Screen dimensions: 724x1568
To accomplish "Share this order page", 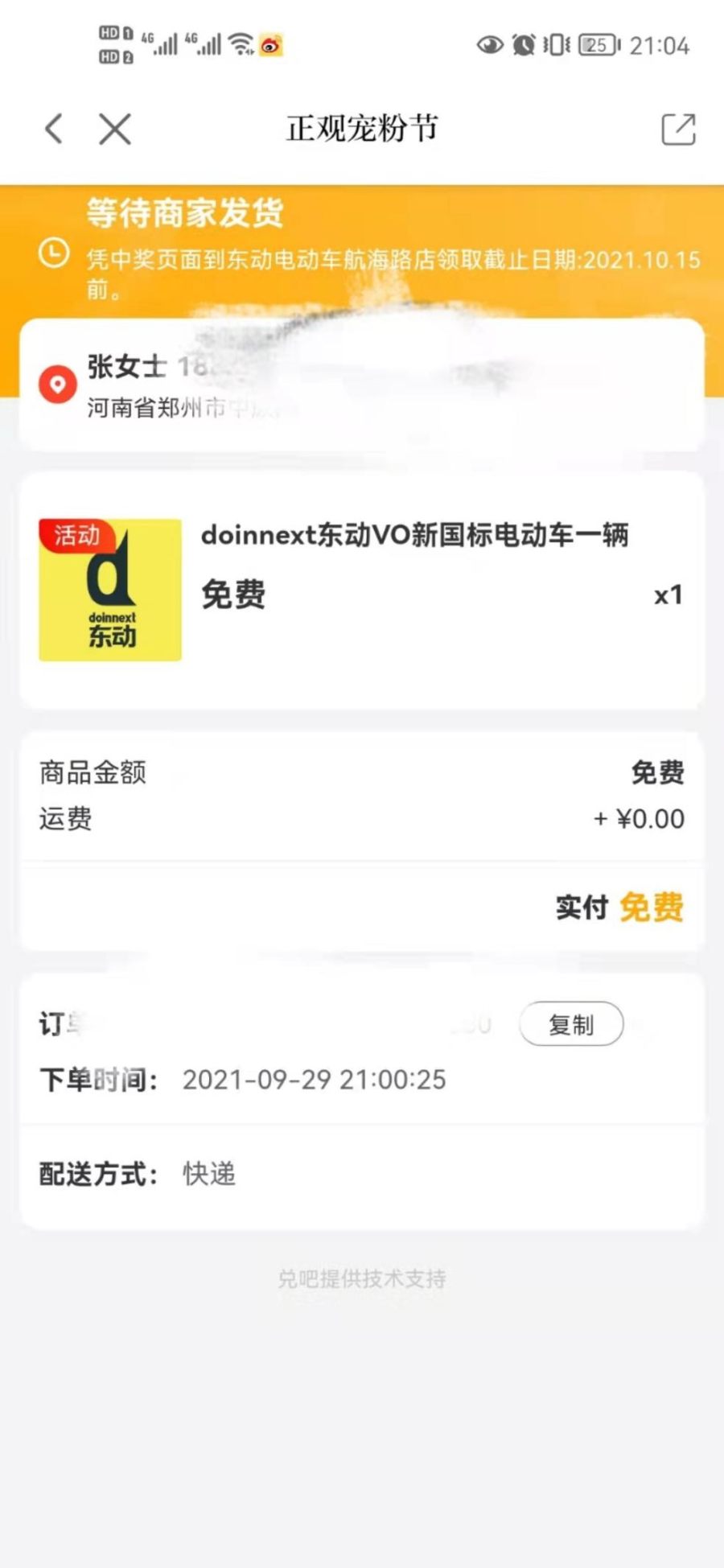I will pos(677,129).
